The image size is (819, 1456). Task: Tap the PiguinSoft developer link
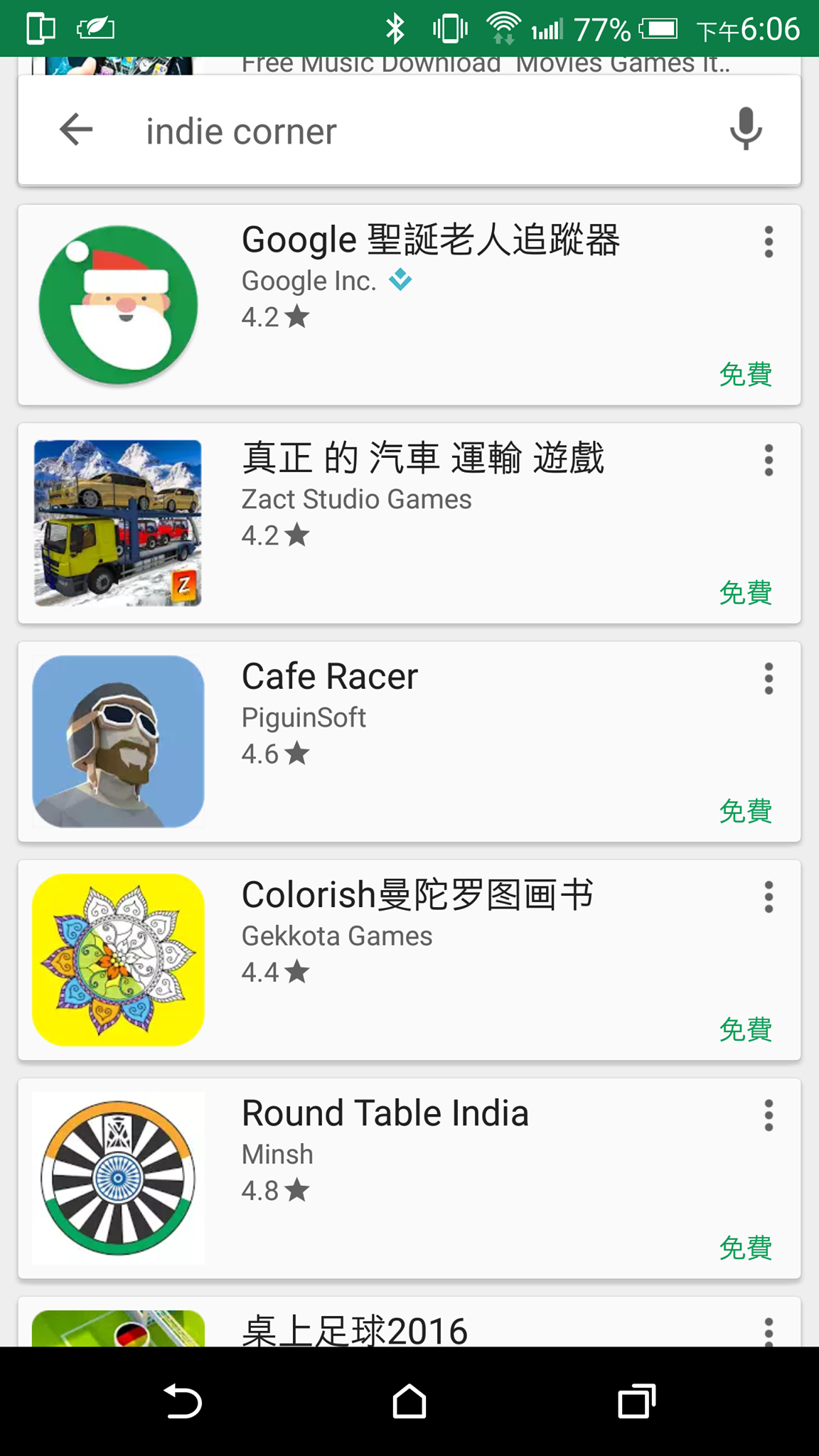(x=304, y=717)
